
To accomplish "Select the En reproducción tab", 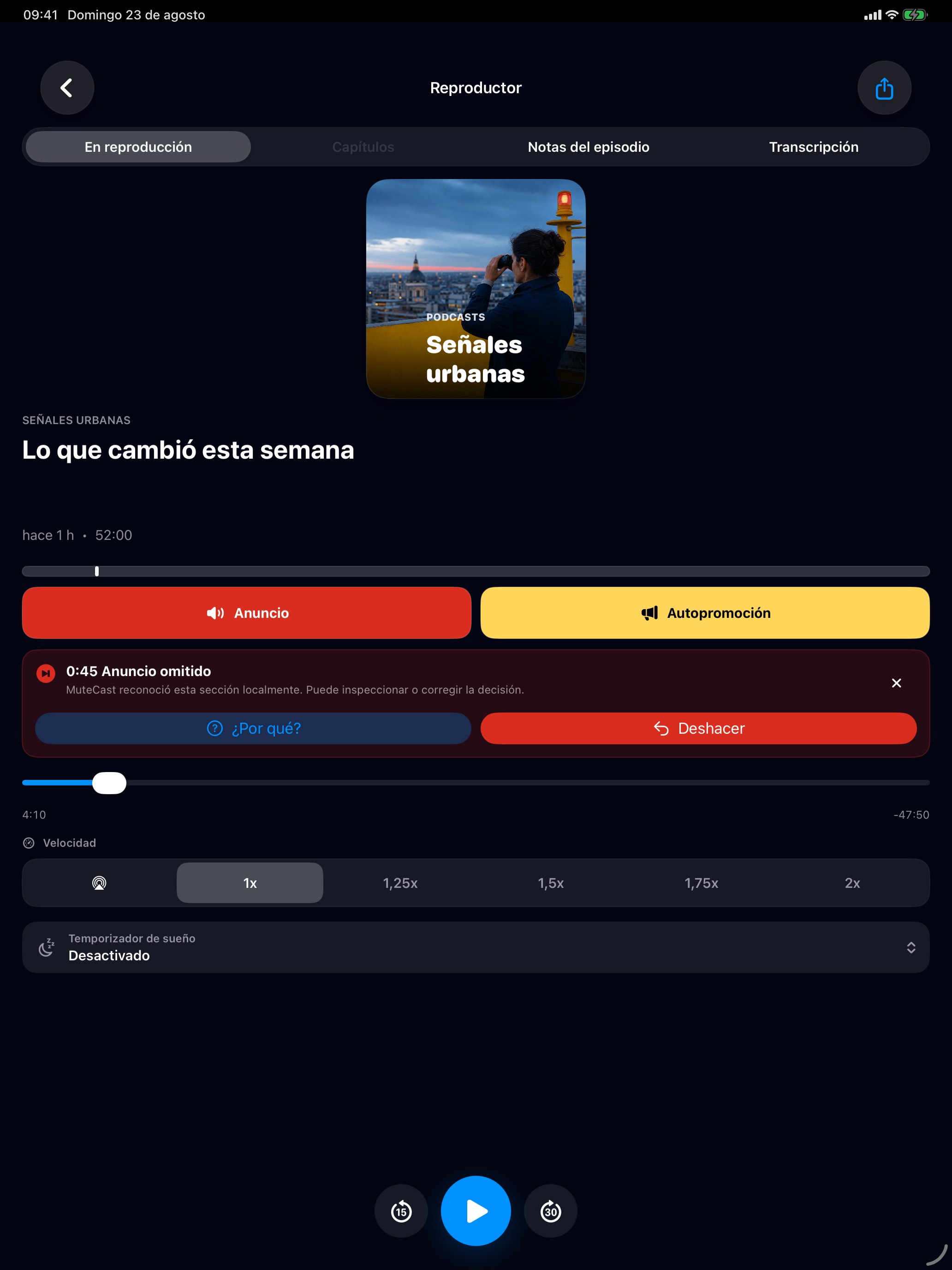I will 138,147.
